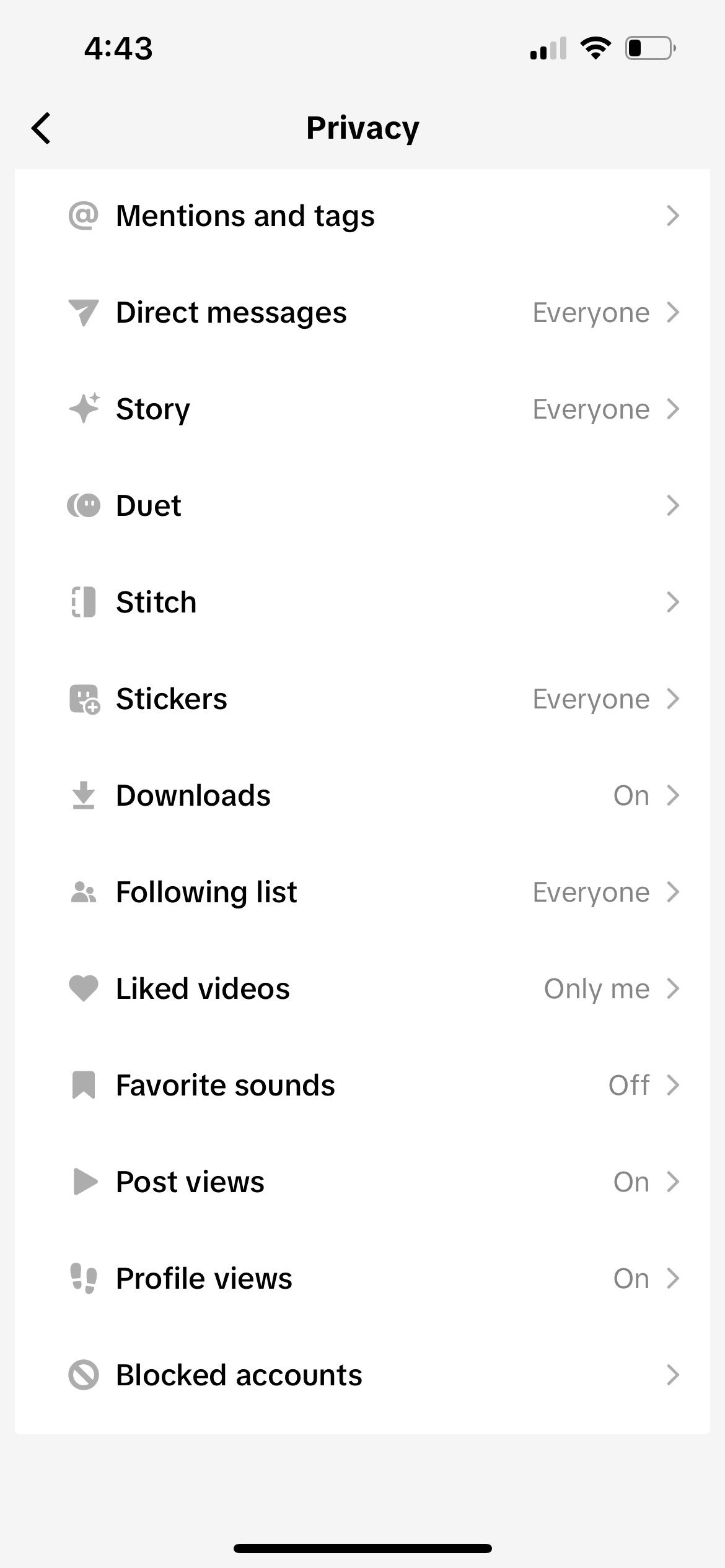This screenshot has width=725, height=1568.
Task: Click the Downloads arrow icon
Action: pos(85,795)
